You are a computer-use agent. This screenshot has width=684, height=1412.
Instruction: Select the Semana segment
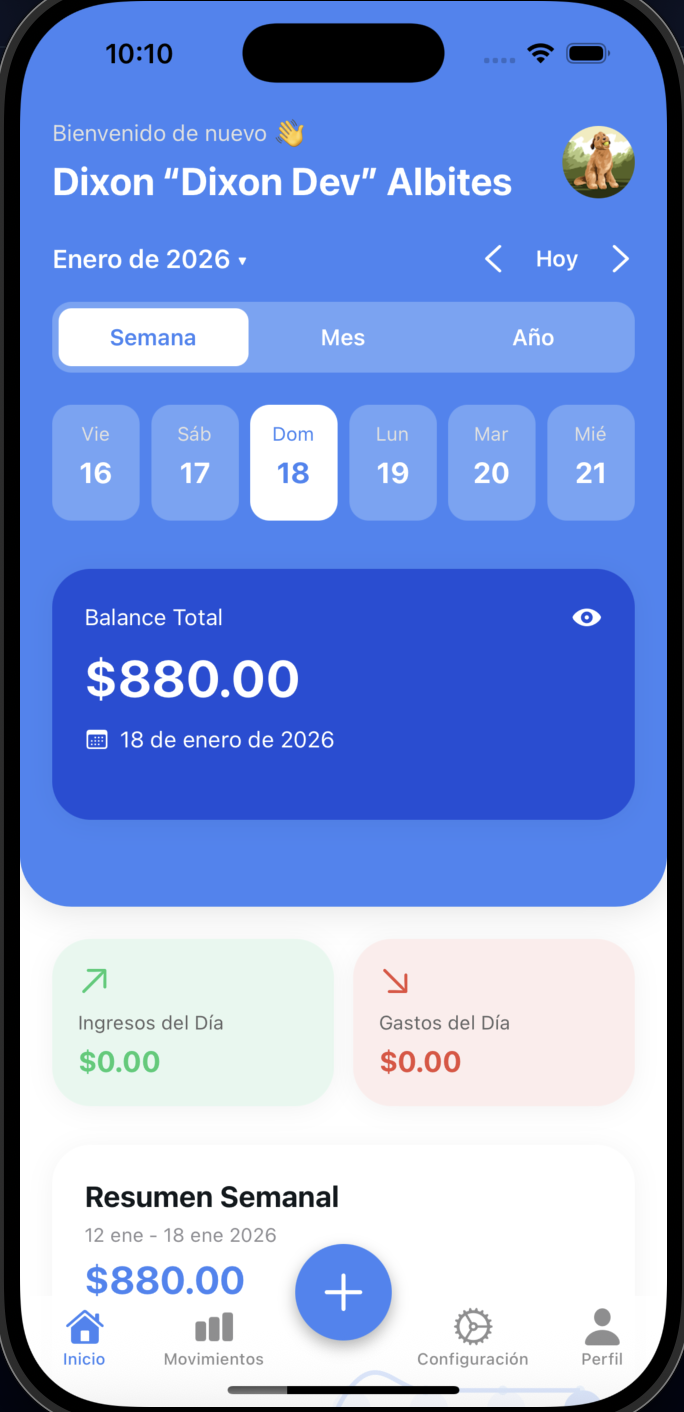click(x=153, y=338)
